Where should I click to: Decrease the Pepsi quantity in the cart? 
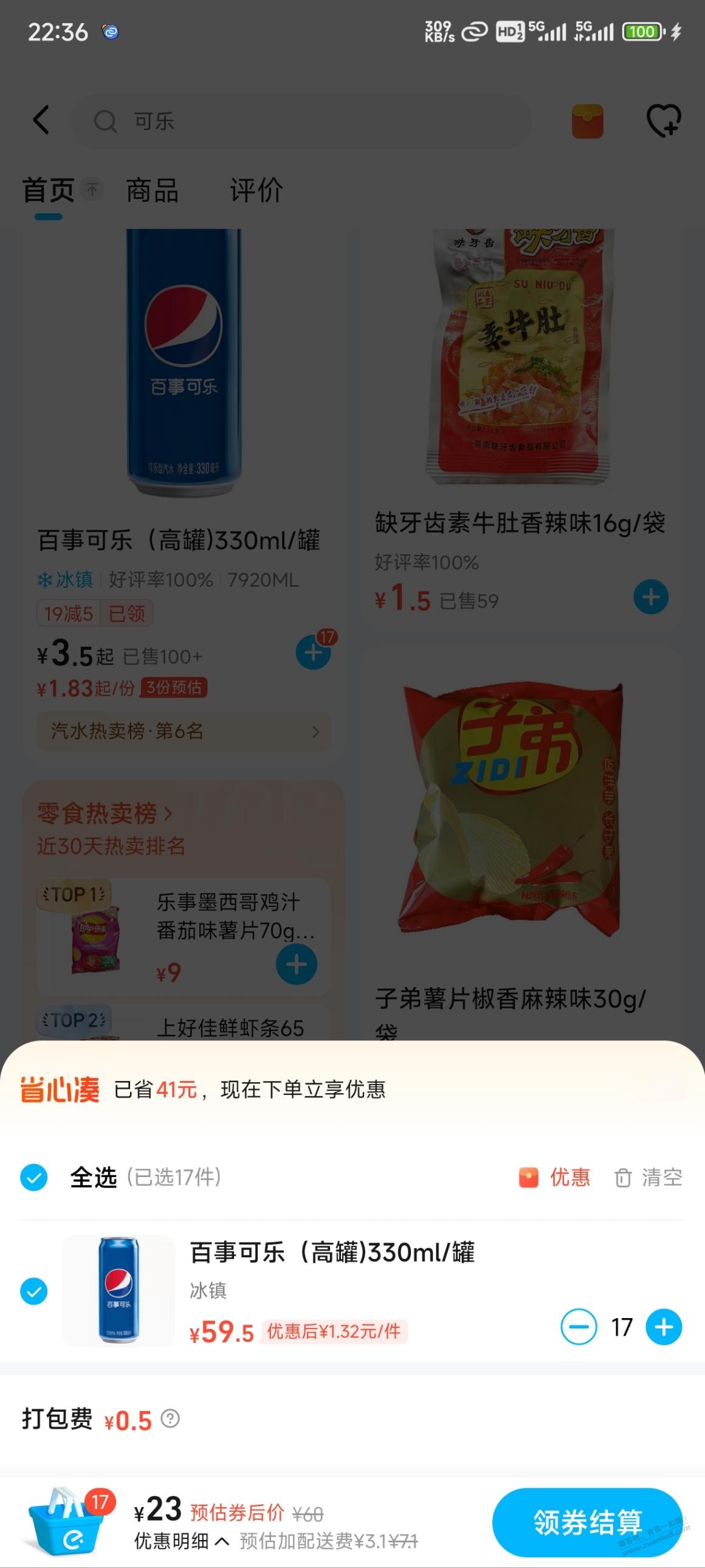point(579,1327)
